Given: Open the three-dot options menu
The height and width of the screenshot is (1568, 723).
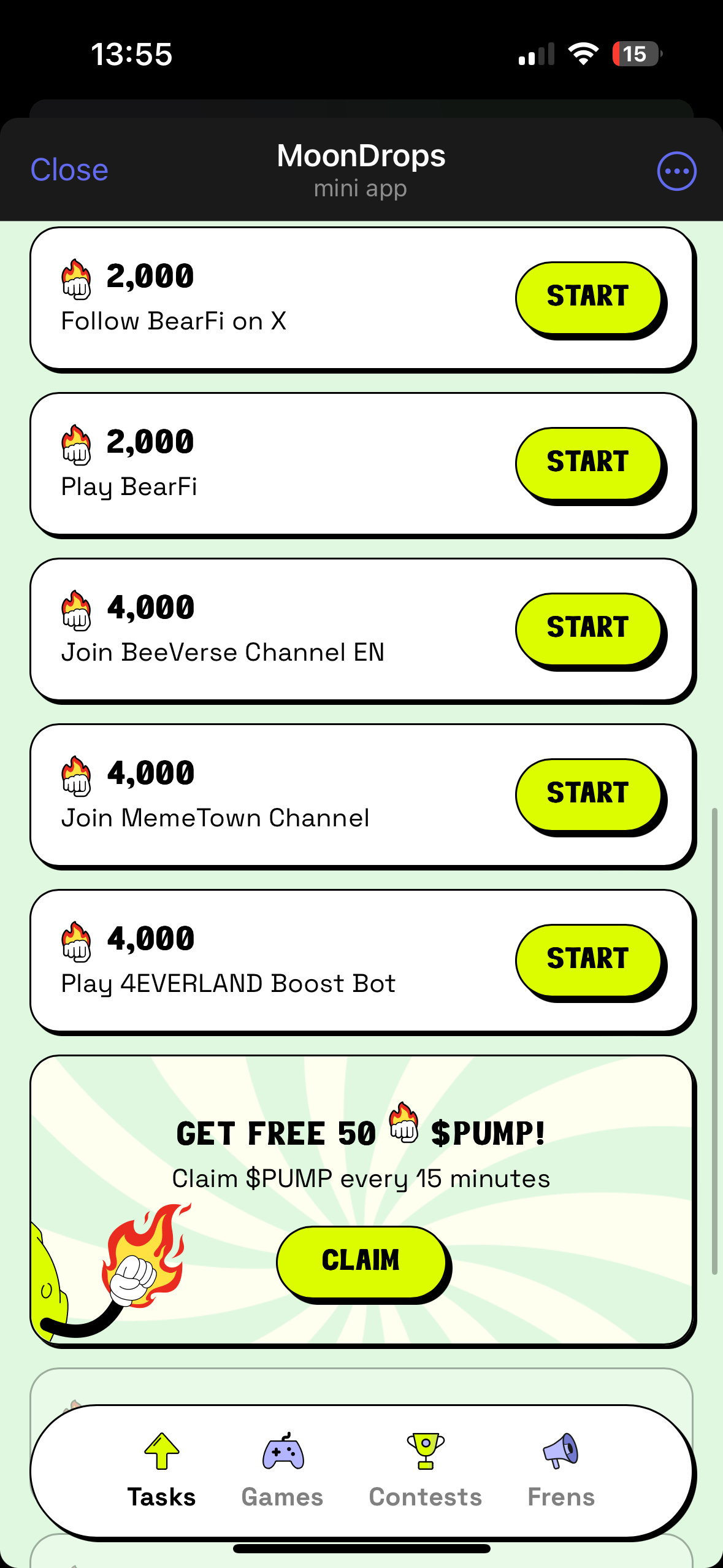Looking at the screenshot, I should coord(675,171).
